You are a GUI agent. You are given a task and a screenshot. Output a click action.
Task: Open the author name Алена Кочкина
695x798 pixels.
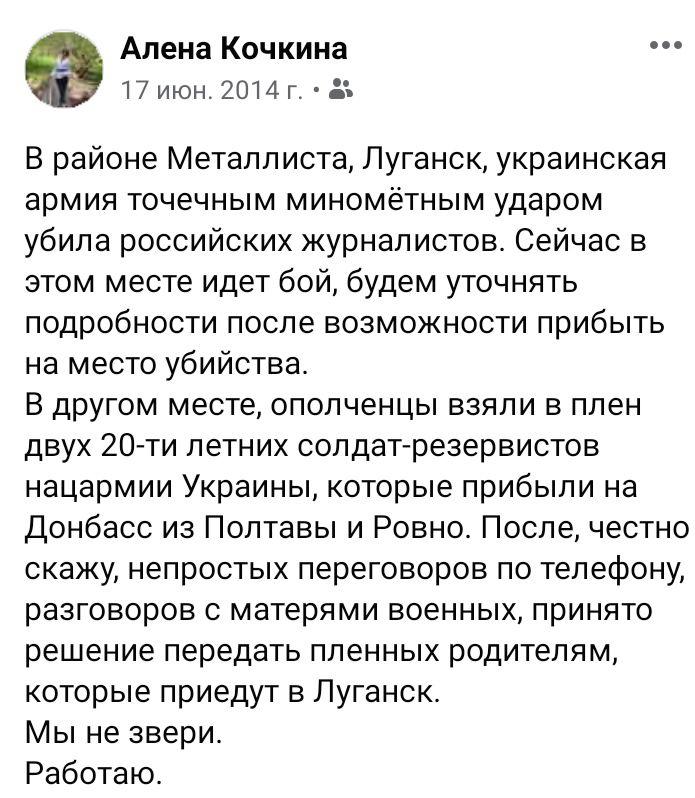[234, 48]
